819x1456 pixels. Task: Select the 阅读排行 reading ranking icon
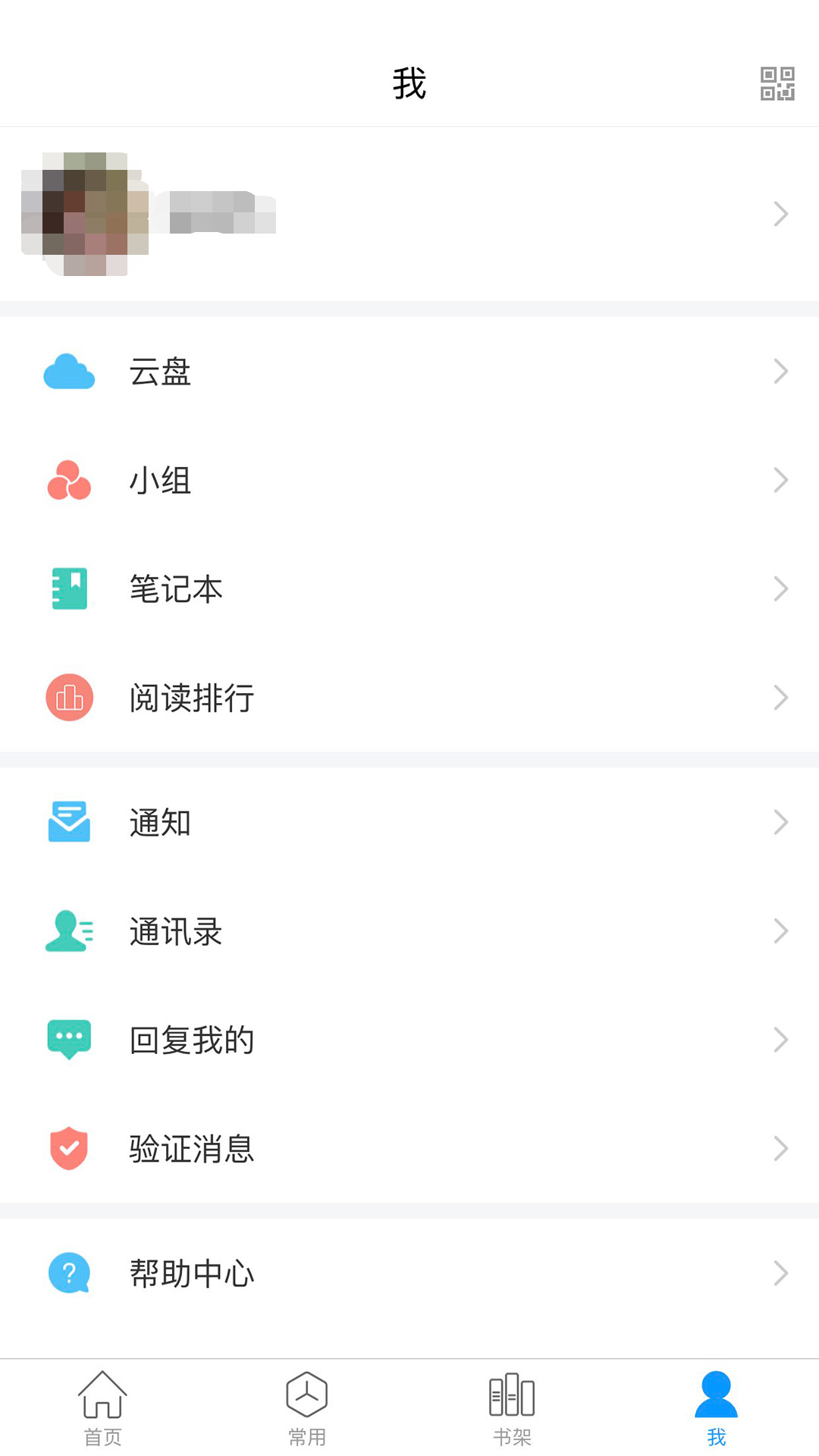click(x=69, y=697)
